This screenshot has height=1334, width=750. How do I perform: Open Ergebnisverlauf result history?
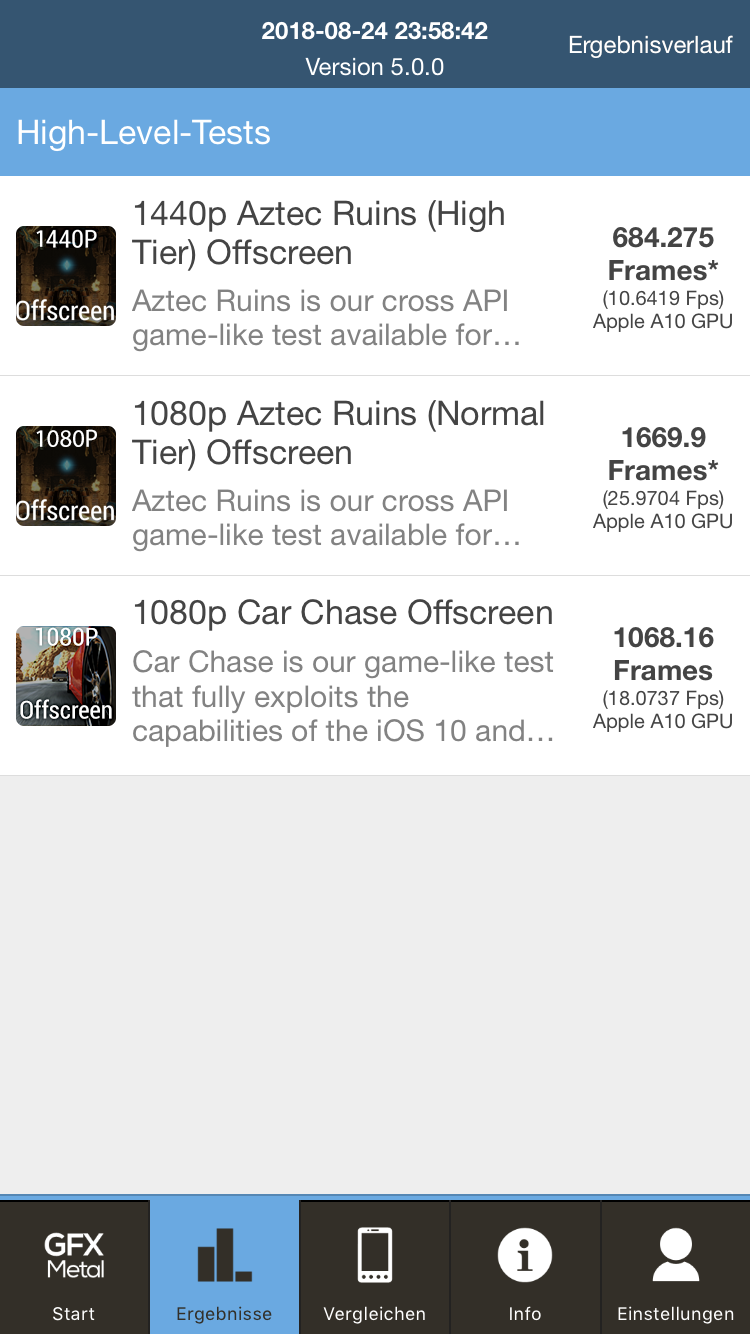tap(650, 45)
